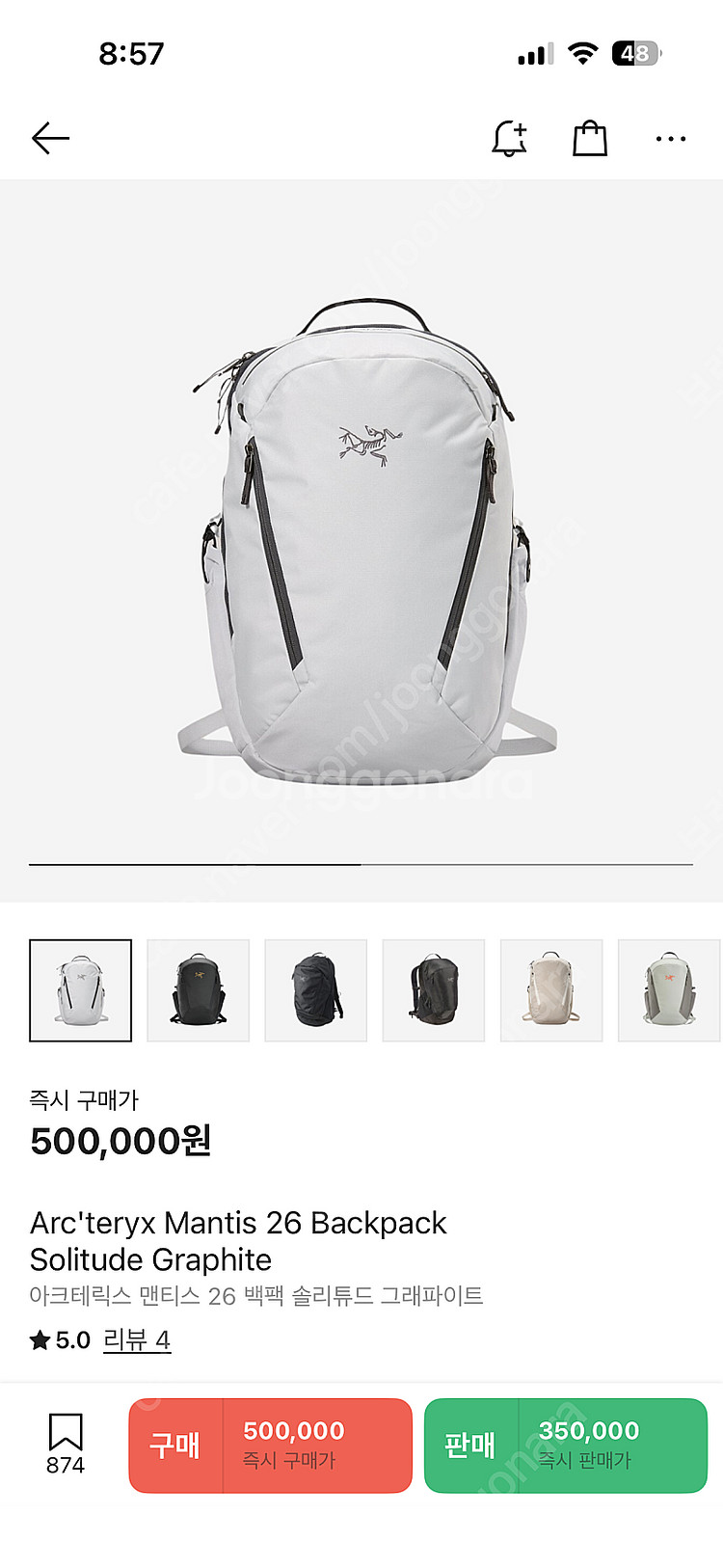Bookmark this backpack with 874 saves
The width and height of the screenshot is (723, 1568).
tap(66, 1444)
